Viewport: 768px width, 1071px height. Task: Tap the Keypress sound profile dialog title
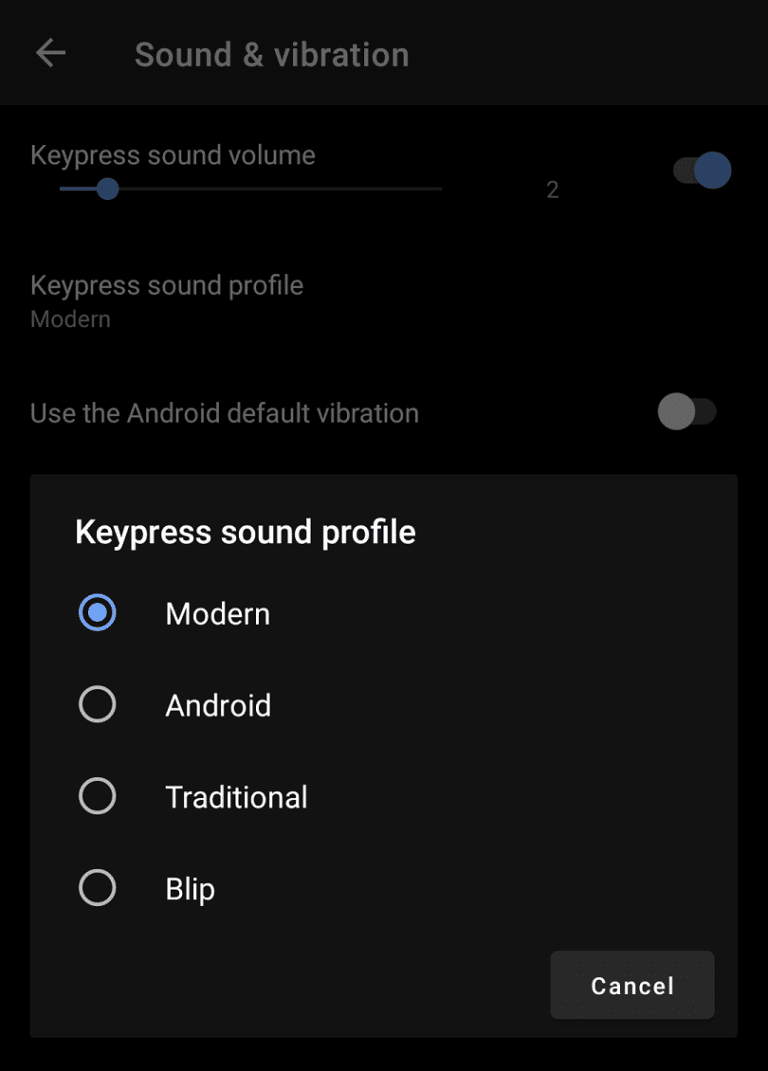pos(245,532)
